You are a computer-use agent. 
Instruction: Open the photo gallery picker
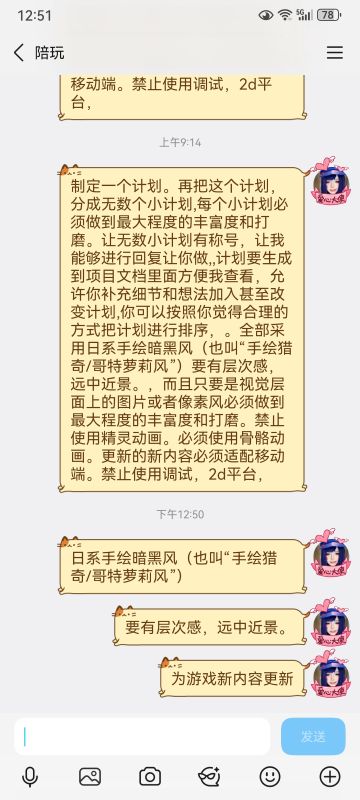click(90, 777)
